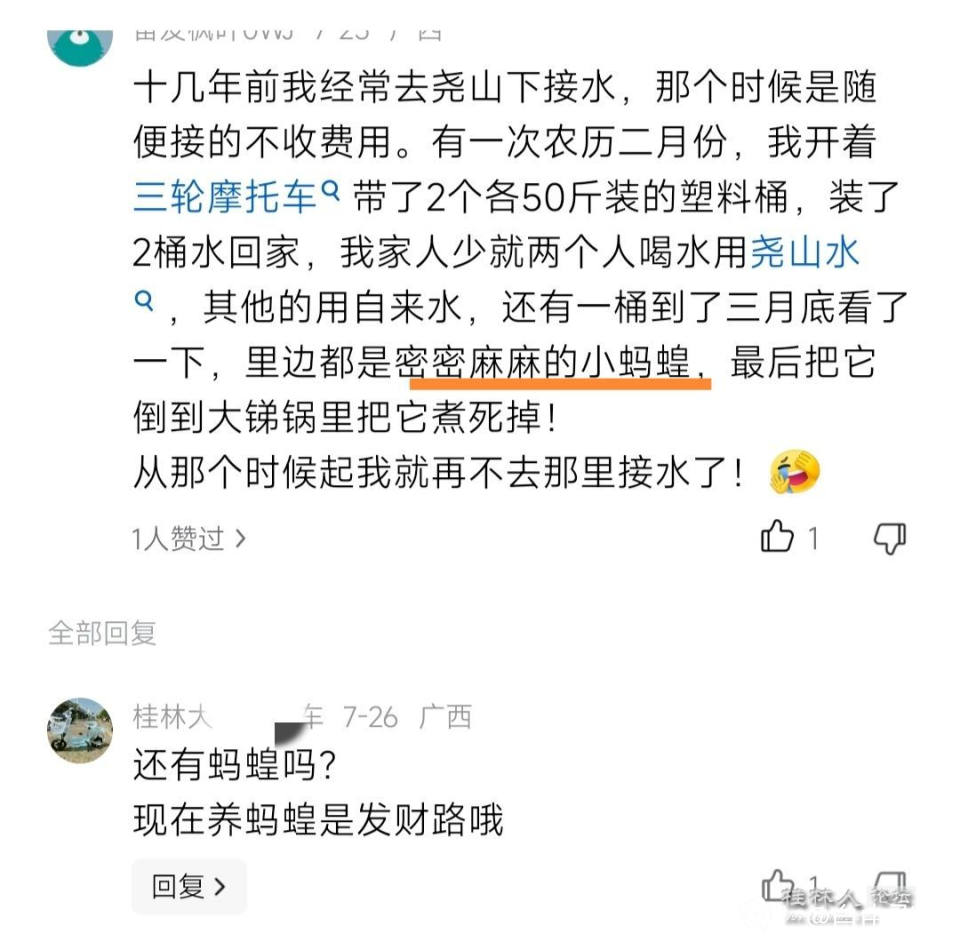Dislike the comment about 尧山 water

tap(889, 538)
